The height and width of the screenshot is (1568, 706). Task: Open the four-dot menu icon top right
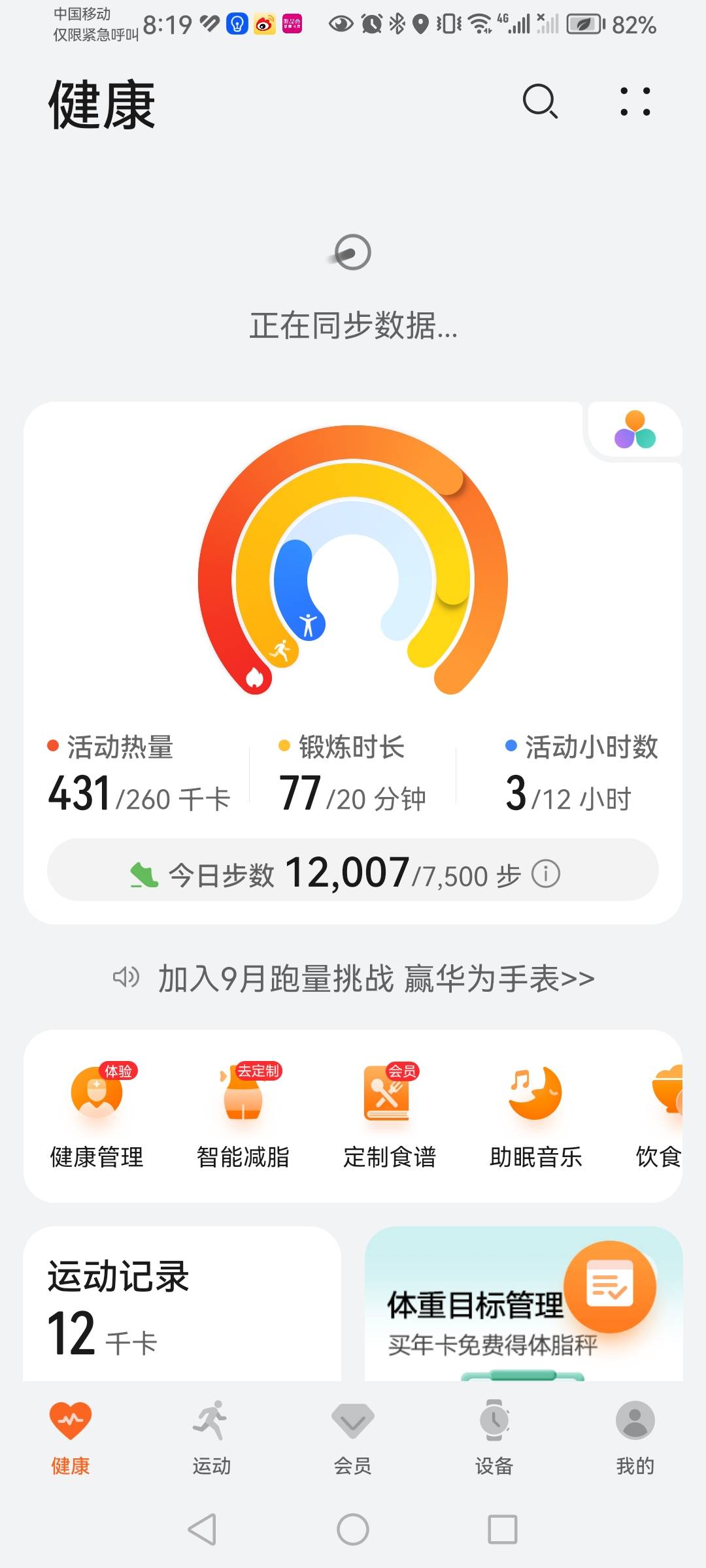(x=636, y=103)
